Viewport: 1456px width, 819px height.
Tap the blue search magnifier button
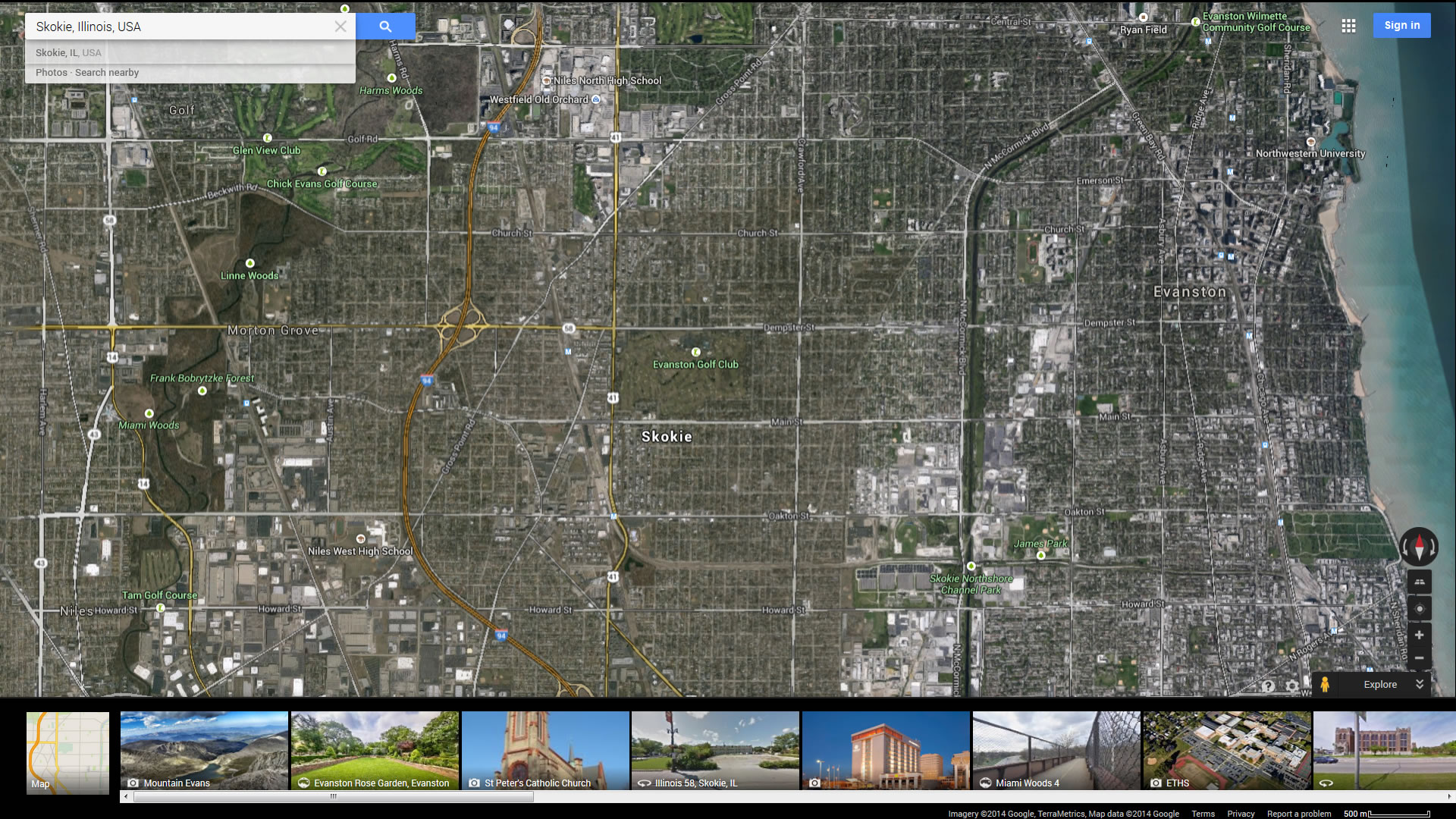(x=385, y=27)
